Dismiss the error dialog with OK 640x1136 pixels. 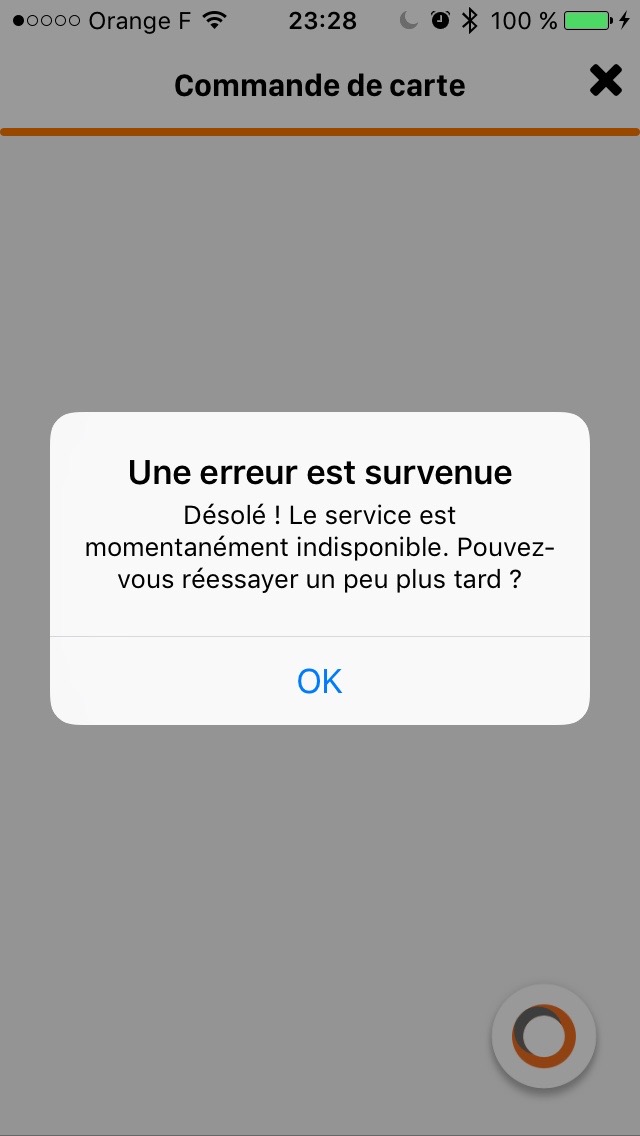tap(320, 681)
